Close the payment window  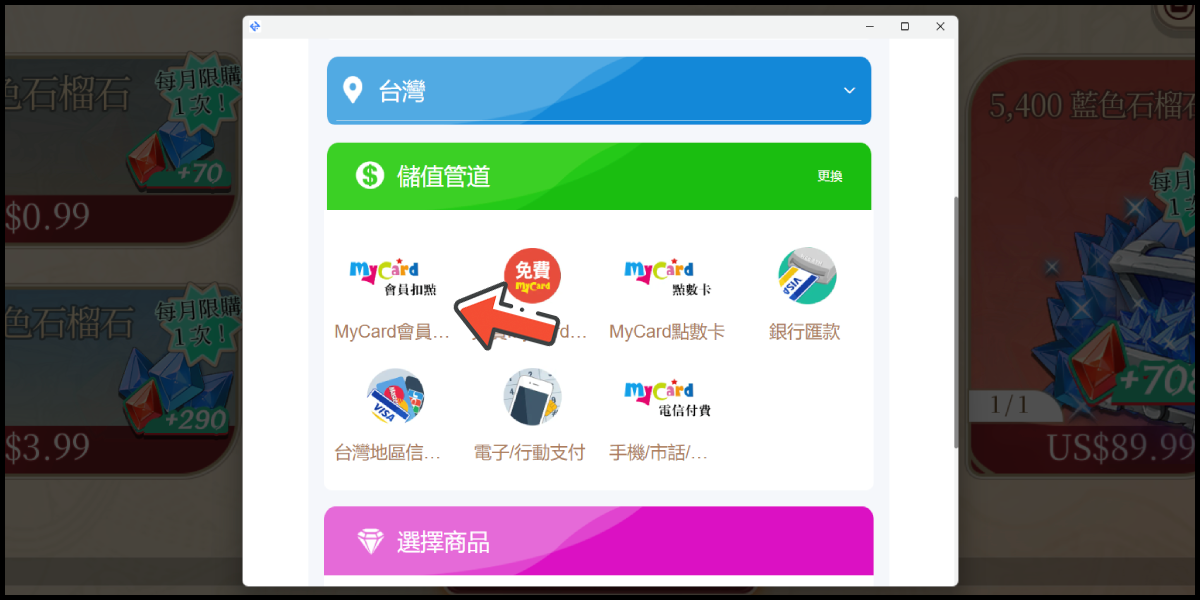pyautogui.click(x=940, y=27)
